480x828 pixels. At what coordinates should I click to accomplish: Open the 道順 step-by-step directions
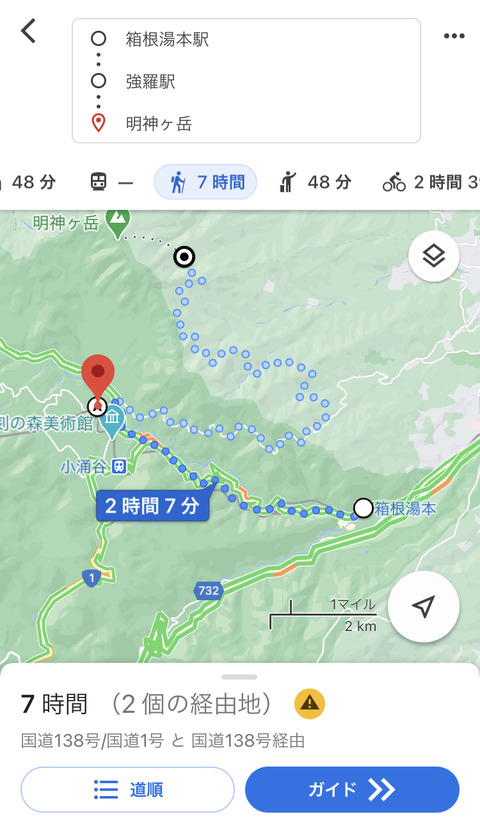127,789
